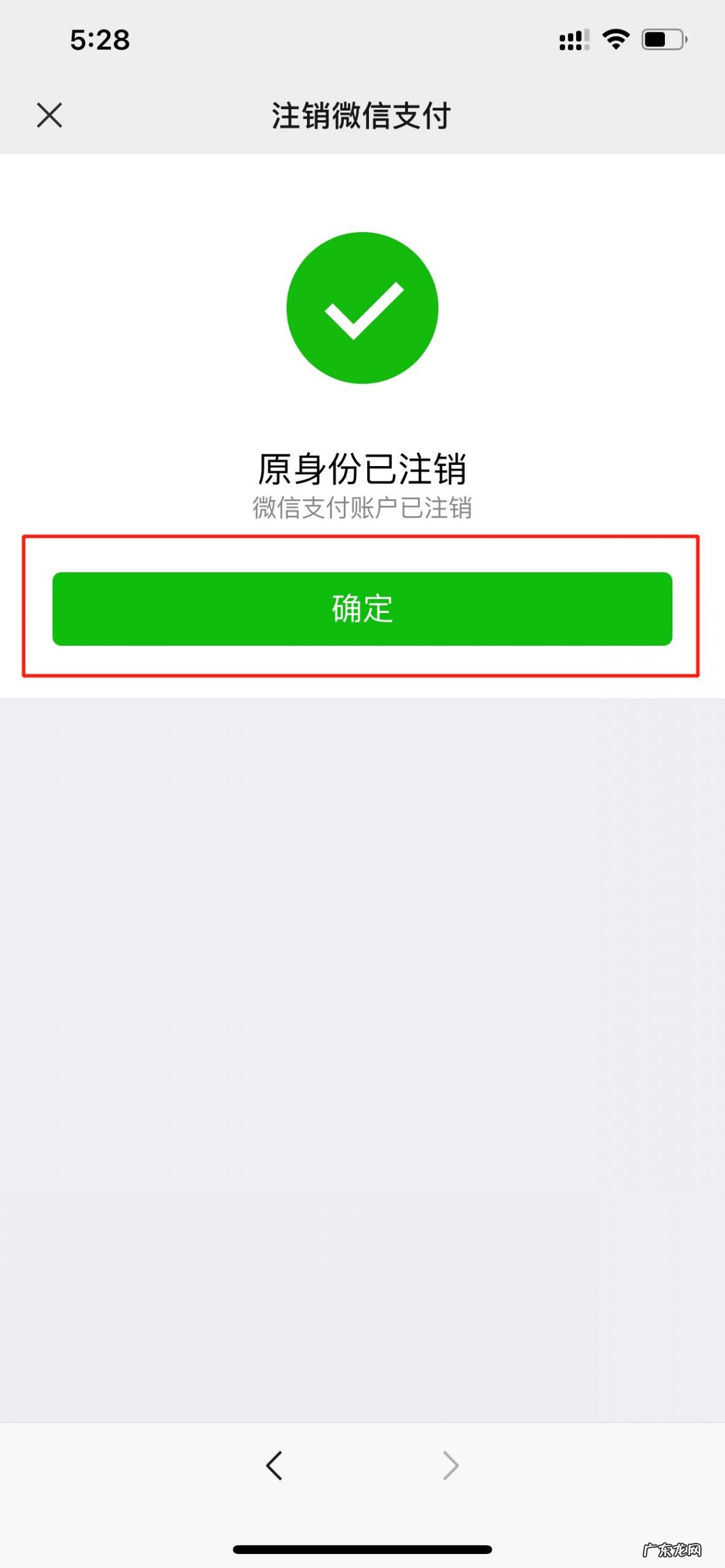Tap the gray background area of the page

pyautogui.click(x=362, y=1041)
